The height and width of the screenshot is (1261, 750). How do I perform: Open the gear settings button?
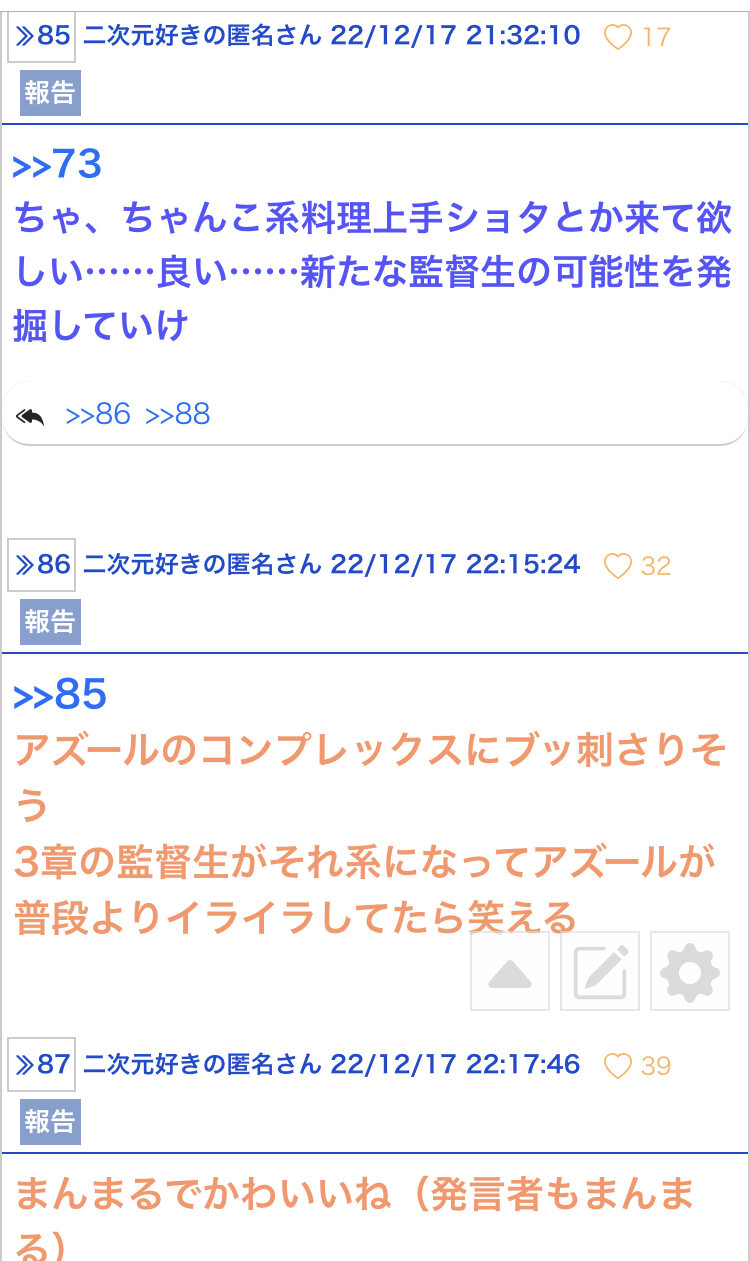click(x=690, y=971)
